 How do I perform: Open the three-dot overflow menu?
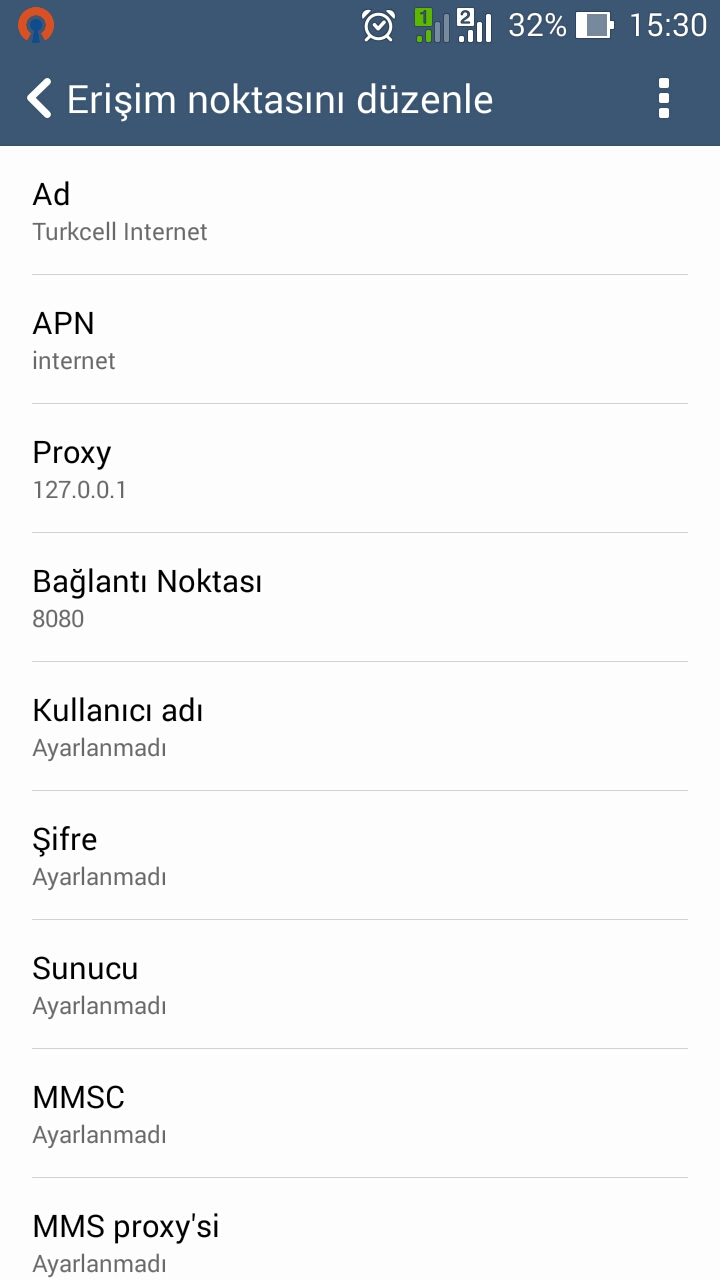point(663,99)
